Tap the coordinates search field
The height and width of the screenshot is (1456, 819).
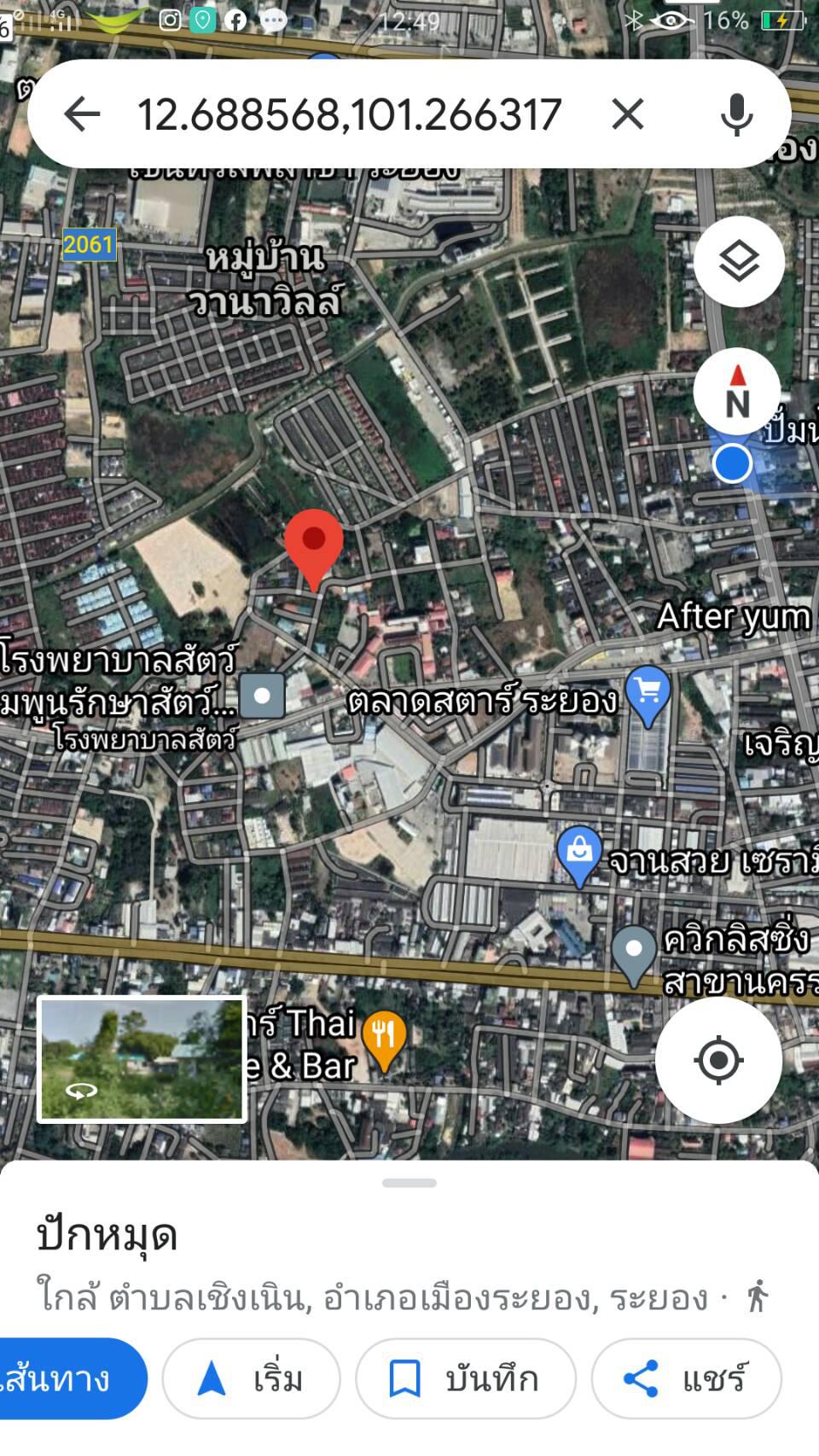pyautogui.click(x=350, y=114)
